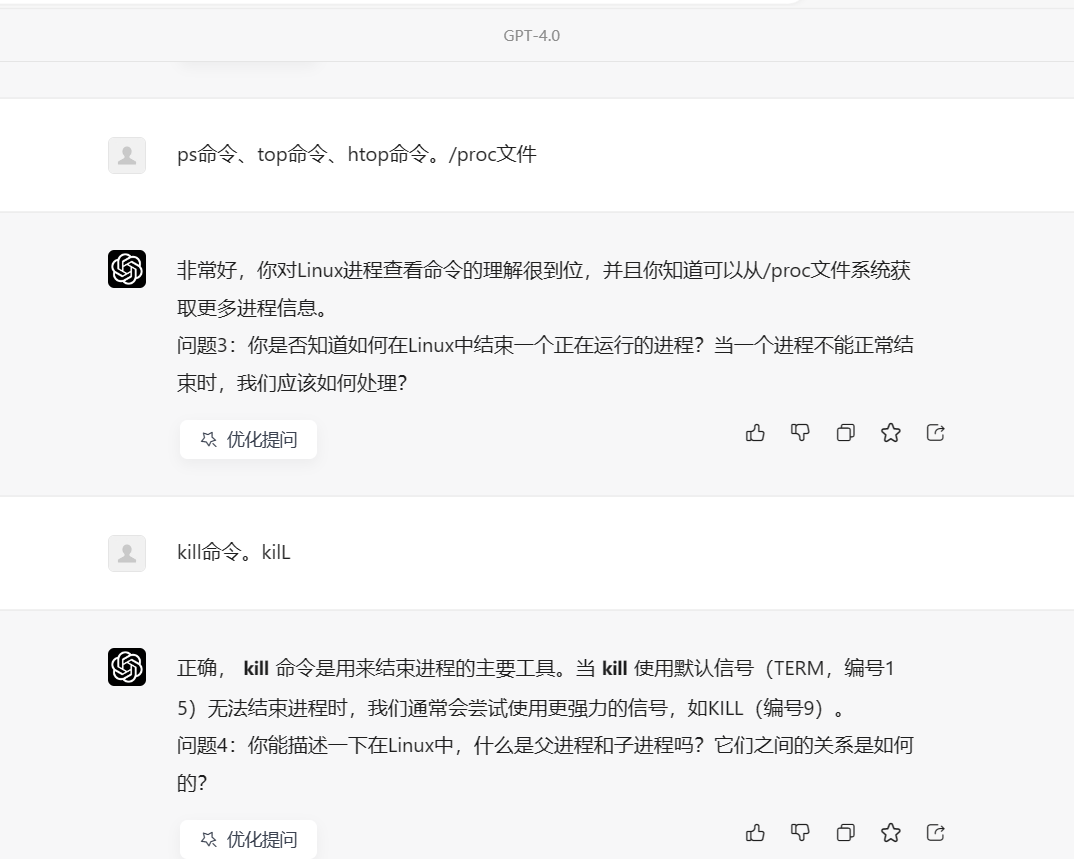Dislike the 问题3 reply with thumbs down
This screenshot has width=1074, height=863.
coord(800,433)
